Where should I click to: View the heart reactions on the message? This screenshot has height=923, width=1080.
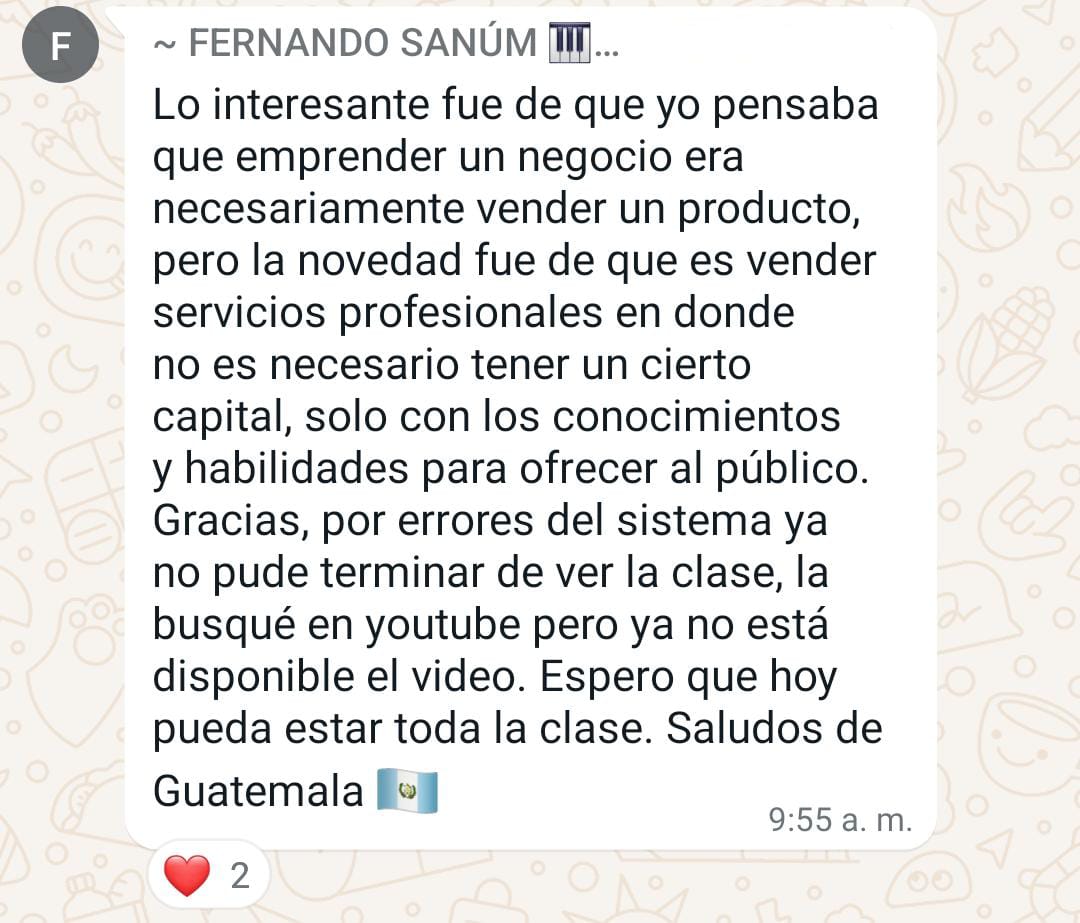click(208, 876)
